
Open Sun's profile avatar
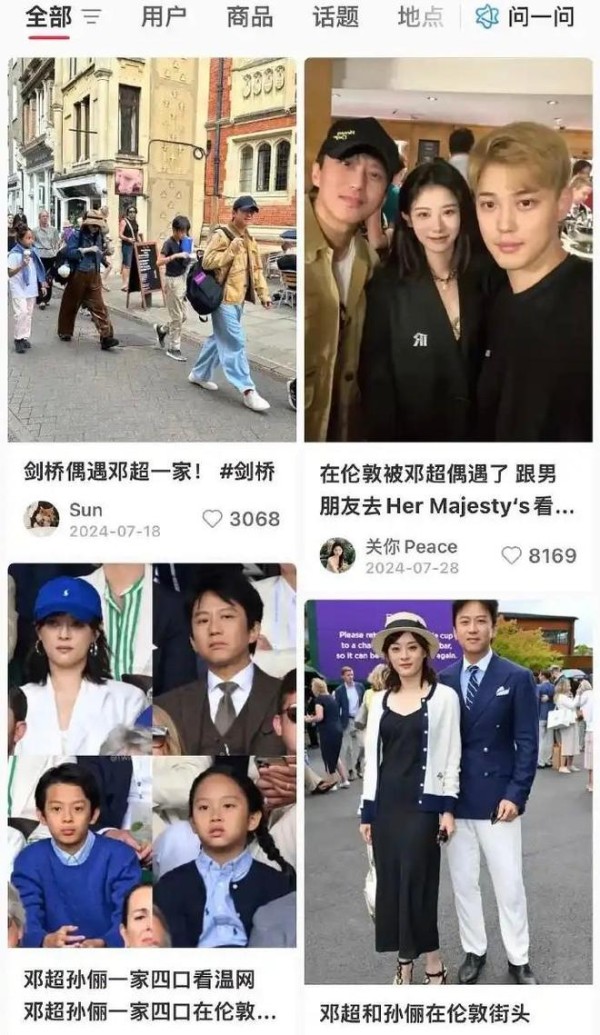41,519
